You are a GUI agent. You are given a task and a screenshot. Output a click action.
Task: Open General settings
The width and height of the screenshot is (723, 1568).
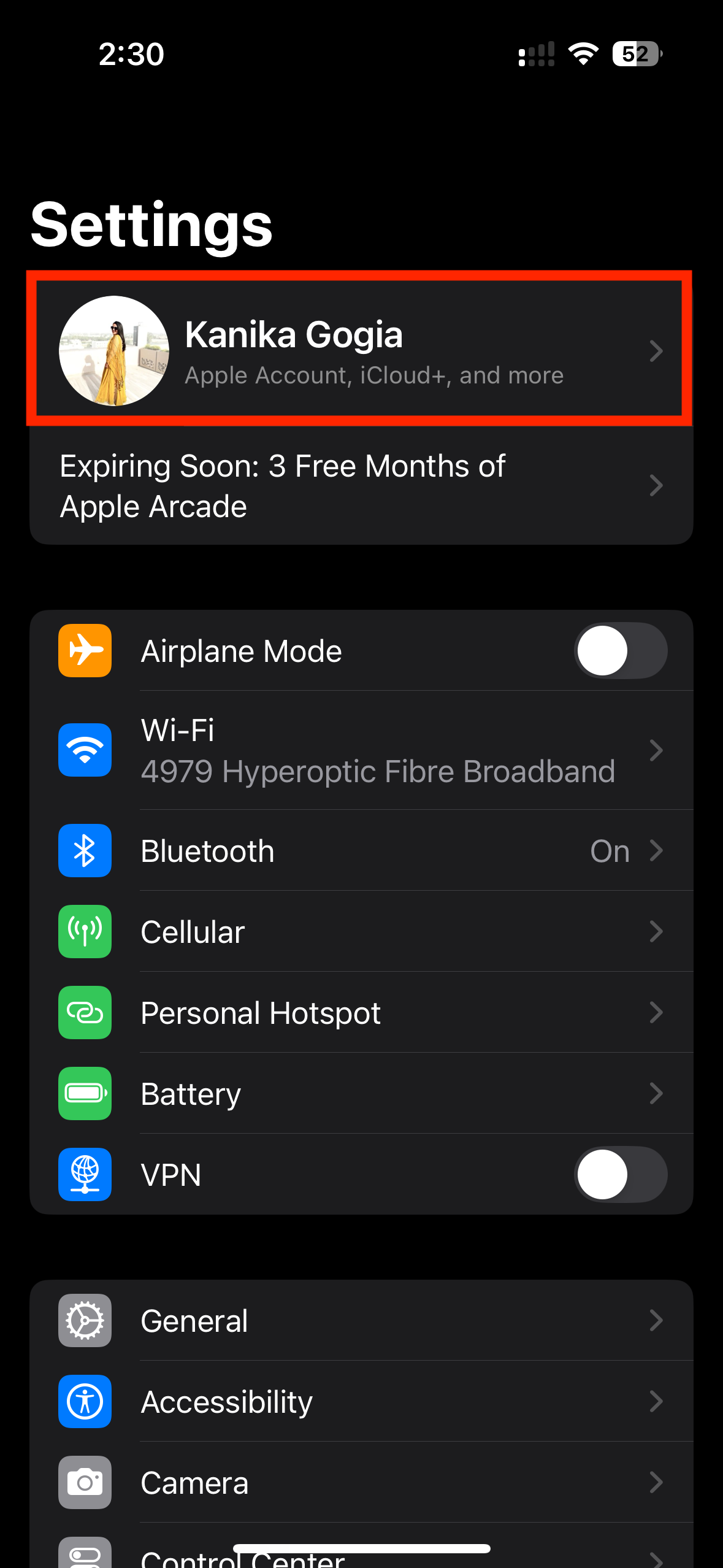[x=361, y=1320]
